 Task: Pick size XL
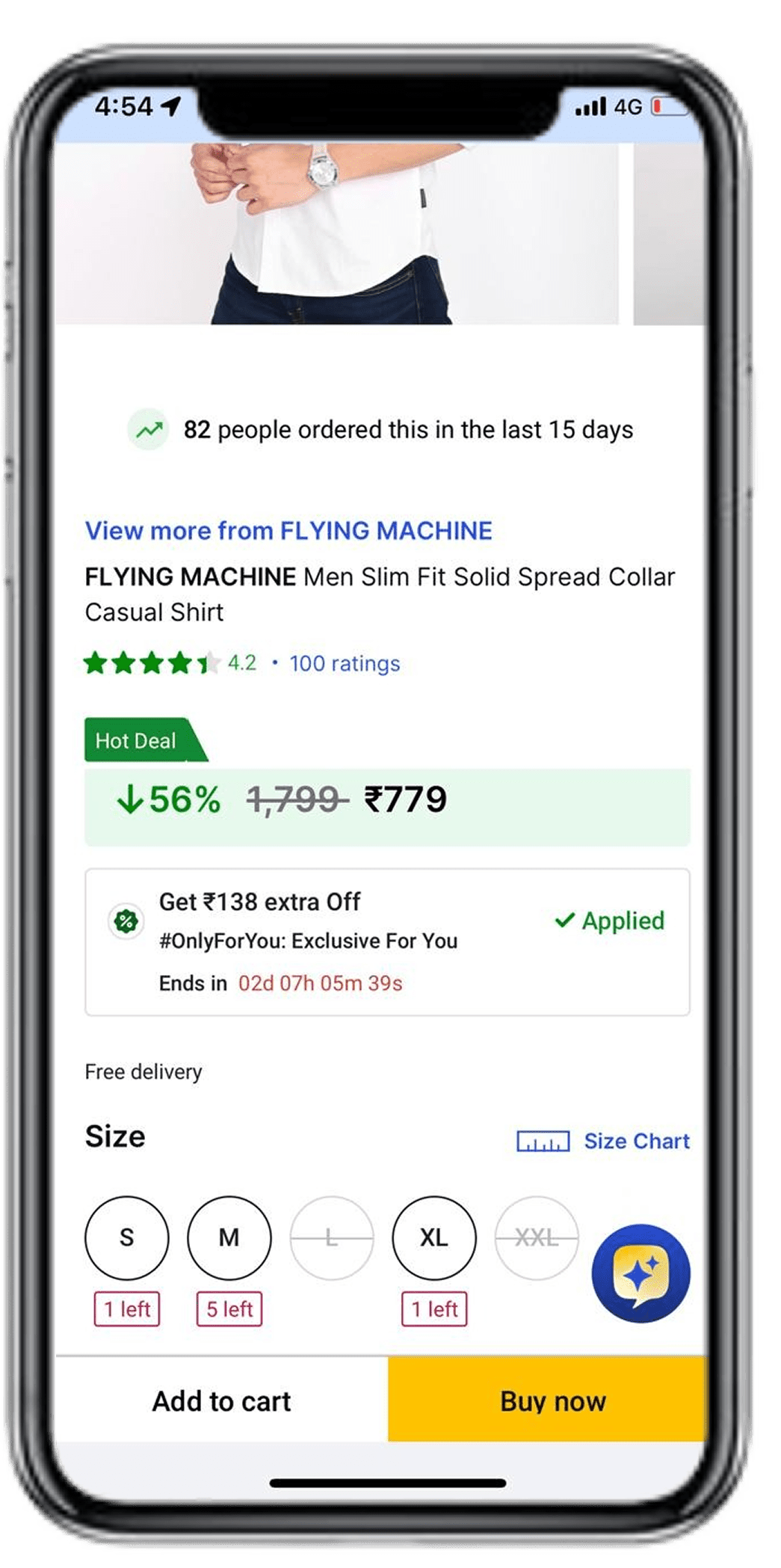[434, 1238]
